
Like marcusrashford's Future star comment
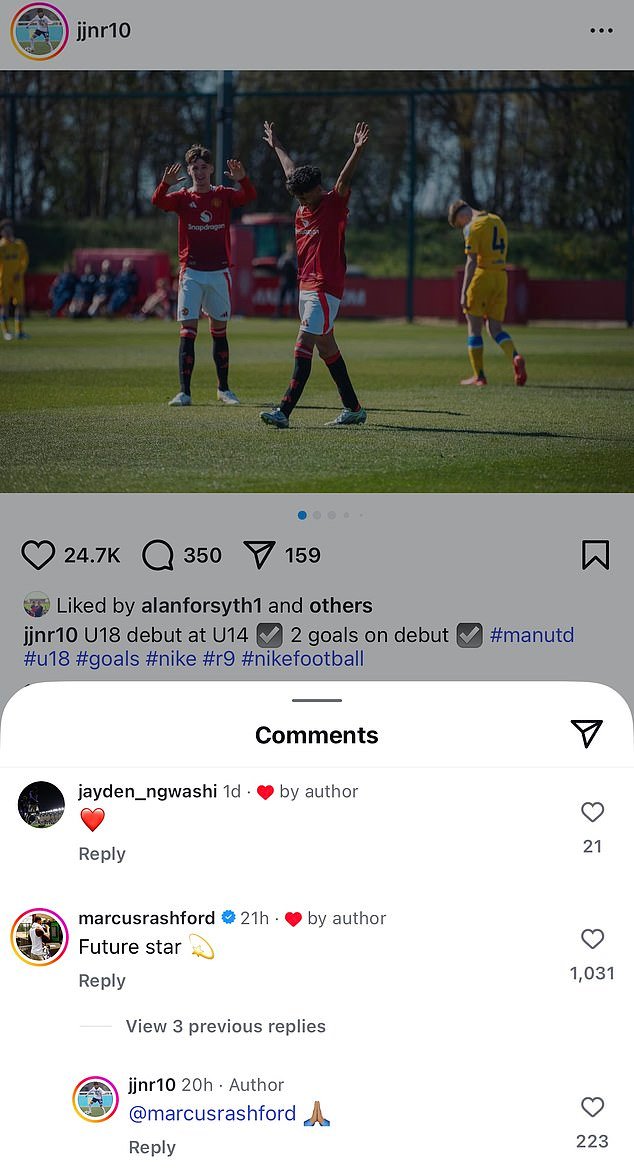[592, 939]
